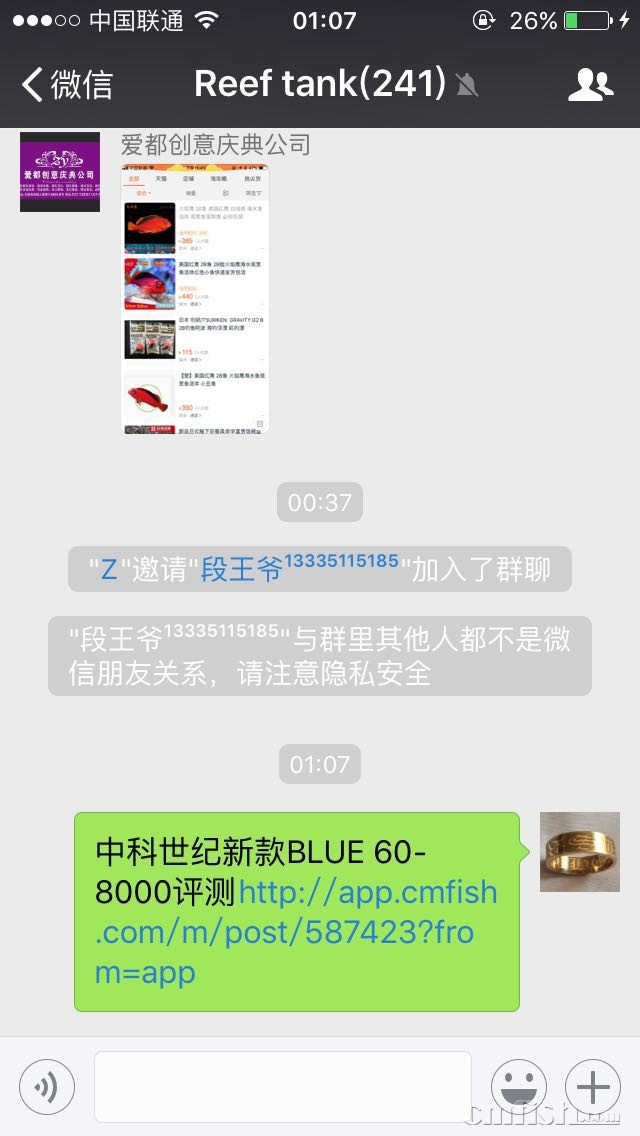640x1136 pixels.
Task: Tap the avatar of 爱都创意庆典公司
Action: (x=60, y=171)
